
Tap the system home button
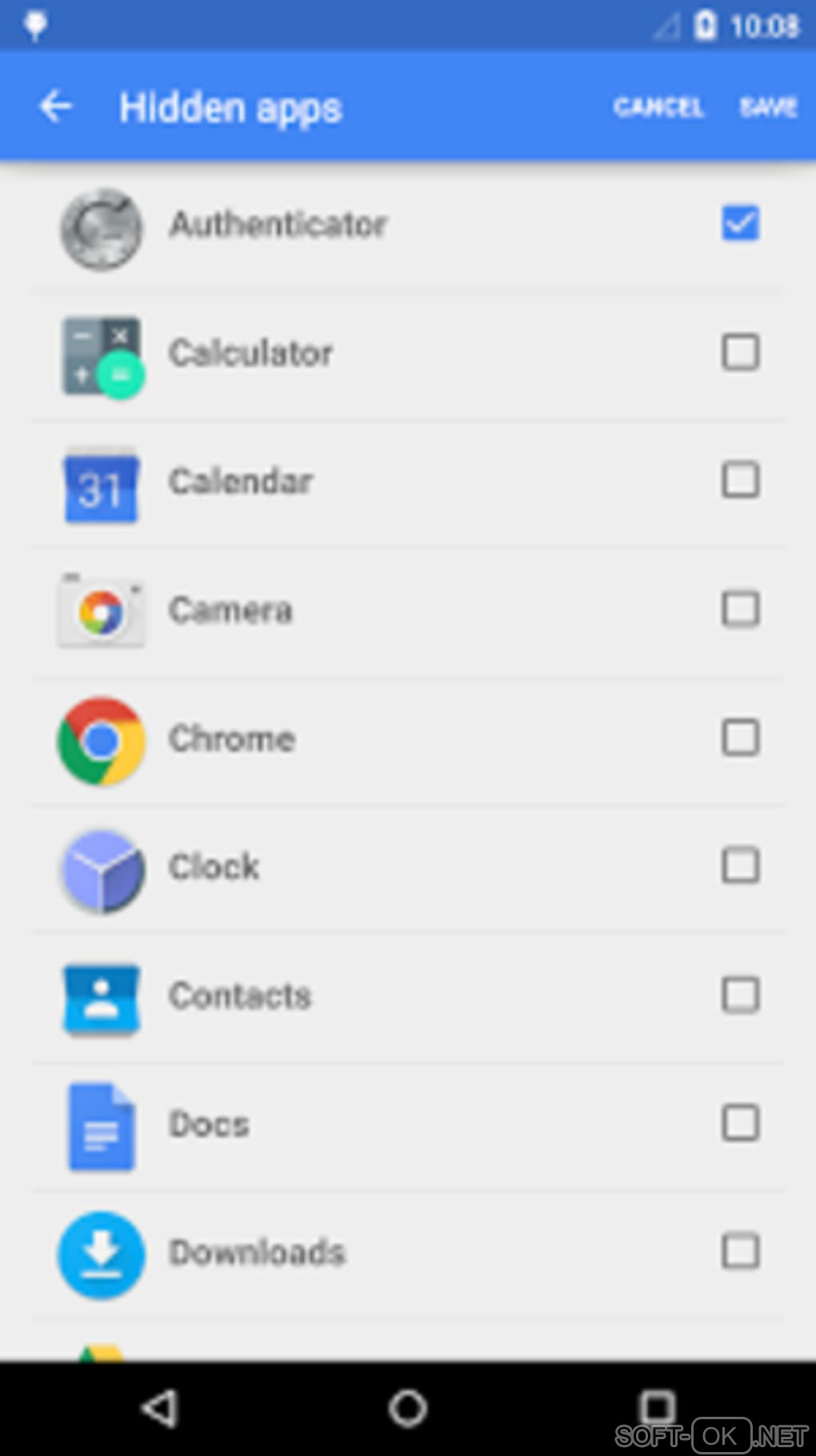click(408, 1408)
